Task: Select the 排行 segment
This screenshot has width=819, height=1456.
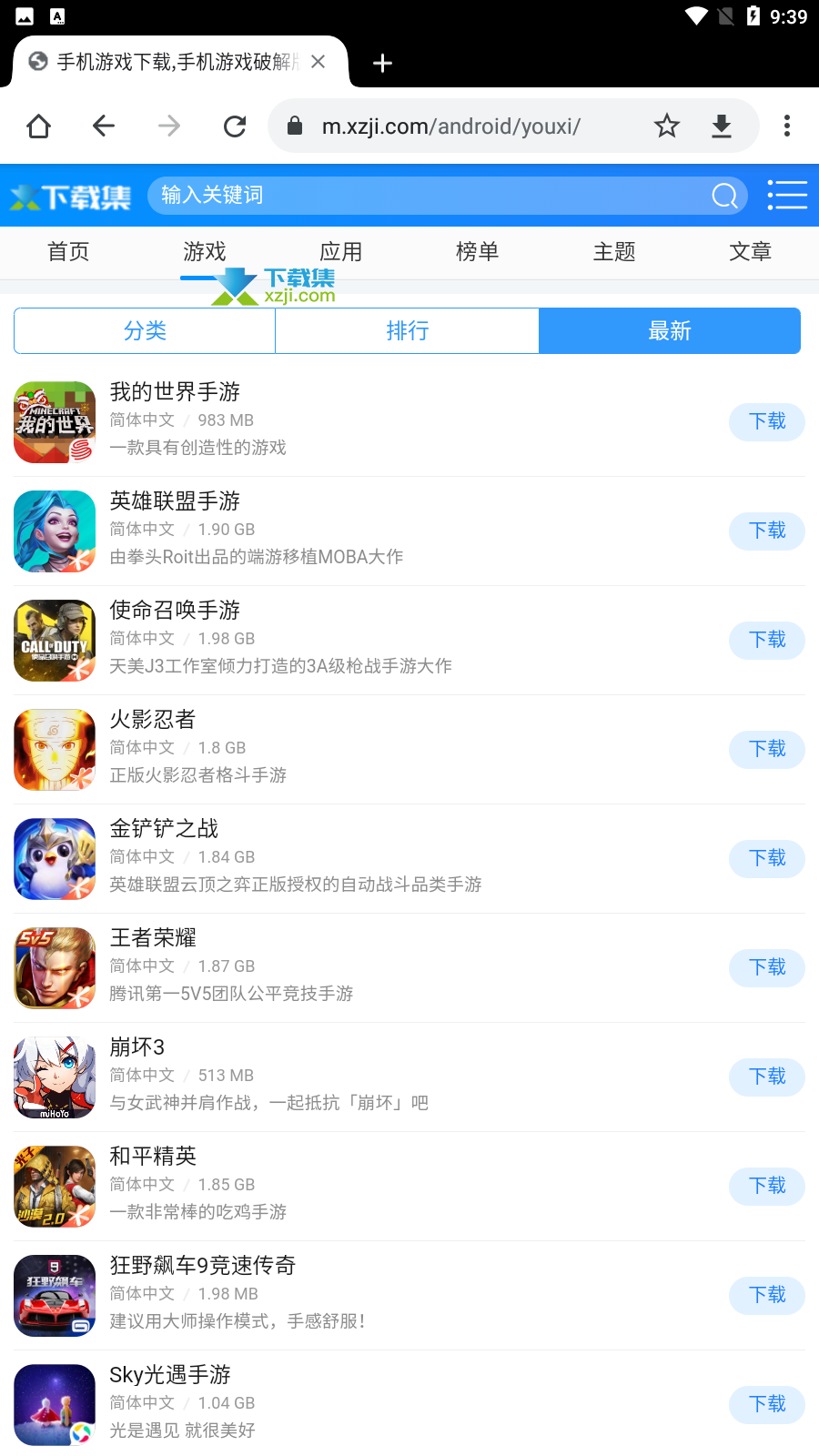Action: click(407, 330)
